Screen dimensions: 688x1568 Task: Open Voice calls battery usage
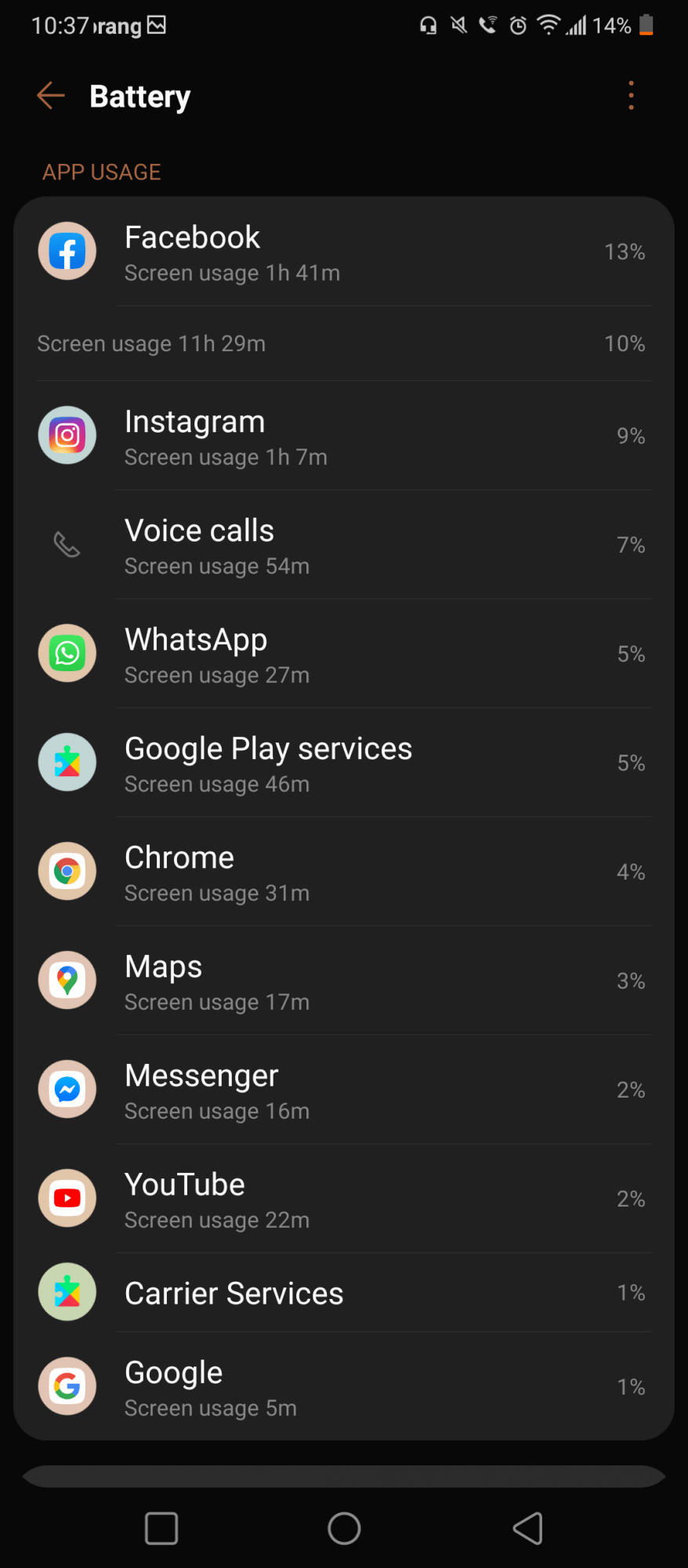click(x=343, y=545)
